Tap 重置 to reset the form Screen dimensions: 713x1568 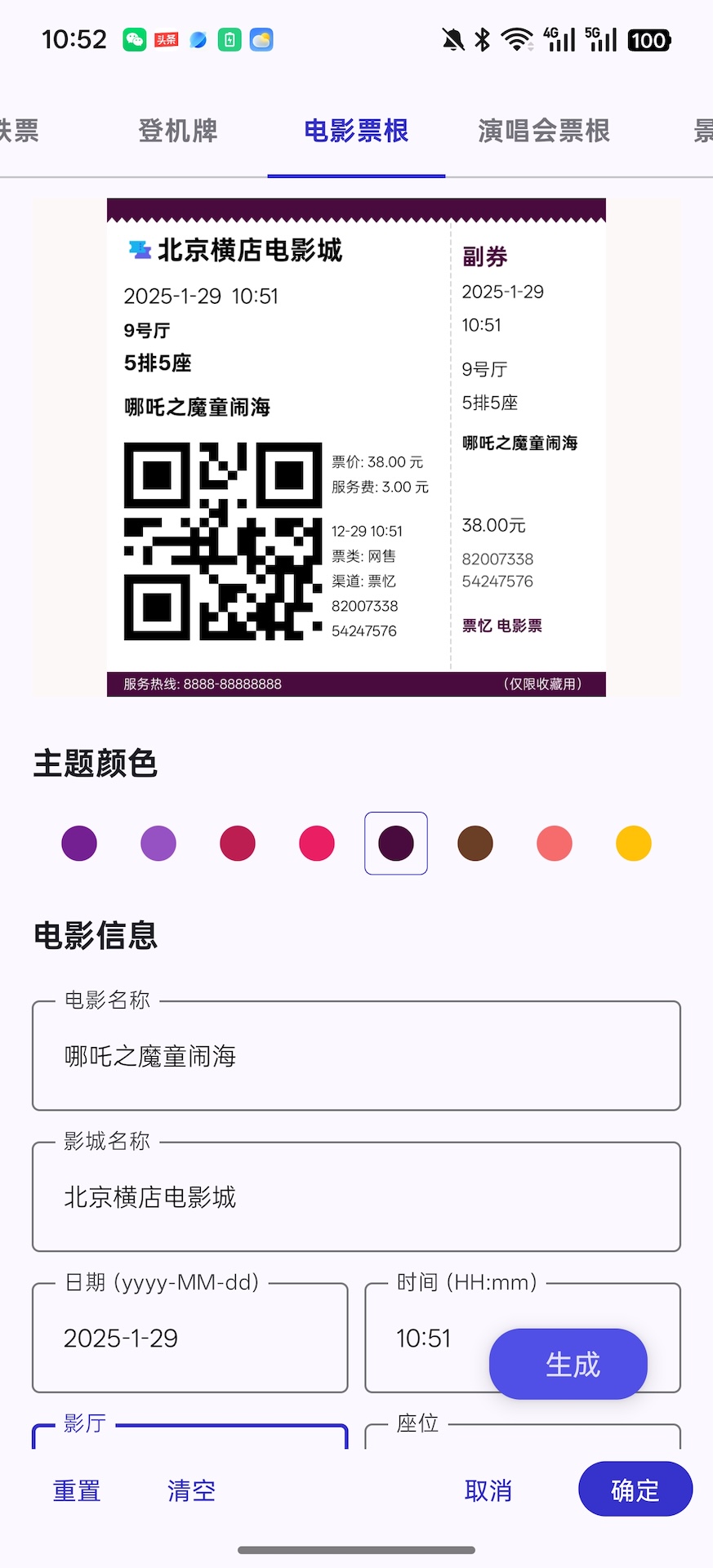point(75,1489)
